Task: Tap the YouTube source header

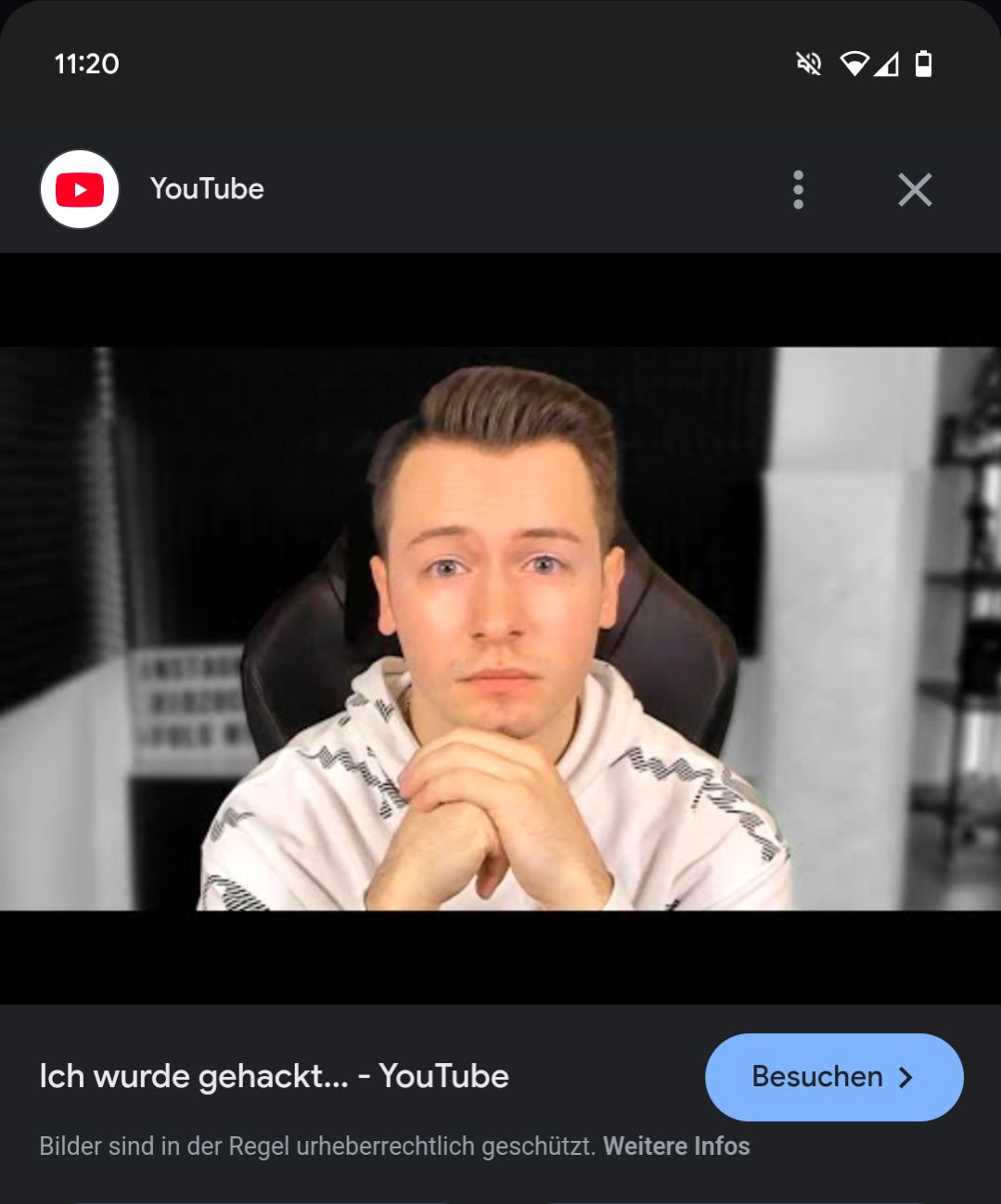Action: click(x=207, y=189)
